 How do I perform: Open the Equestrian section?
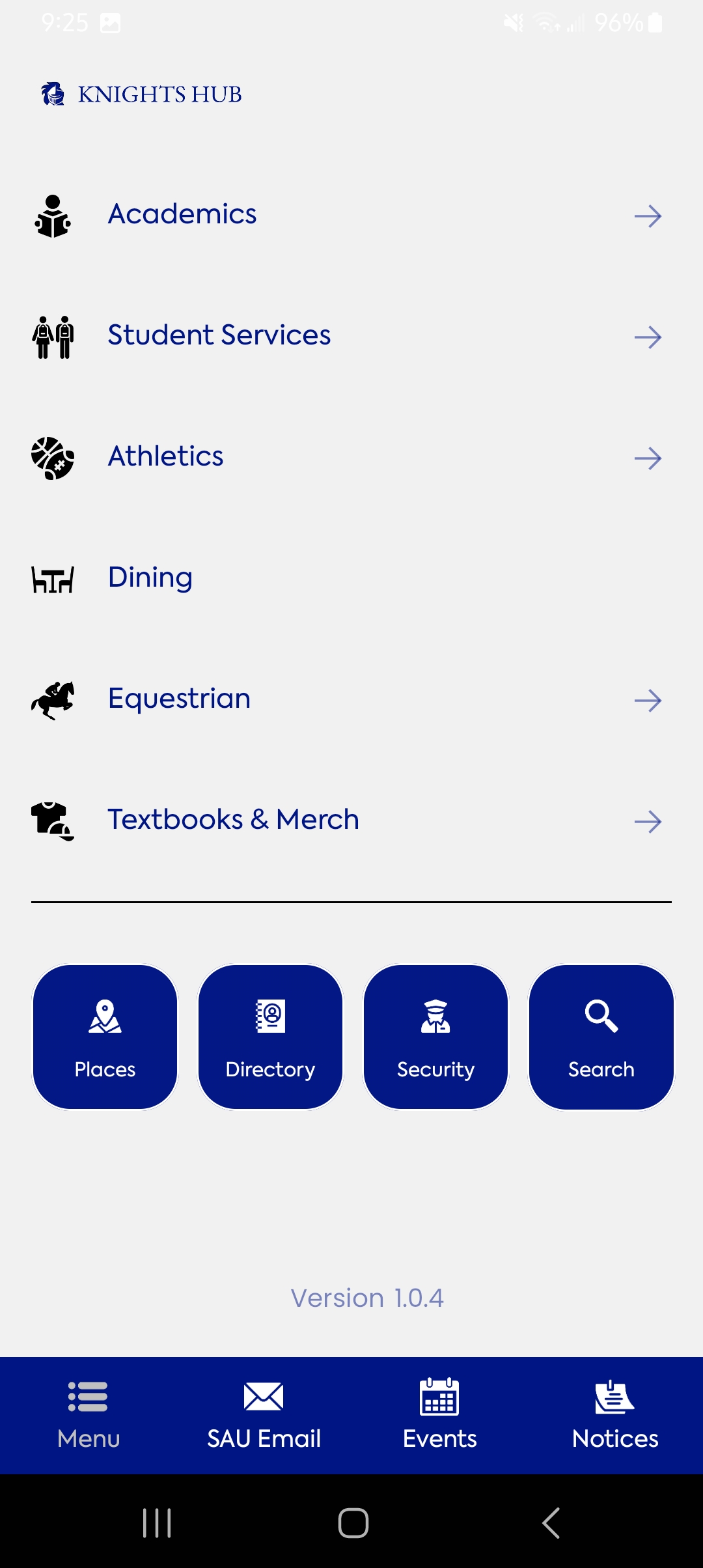tap(351, 700)
